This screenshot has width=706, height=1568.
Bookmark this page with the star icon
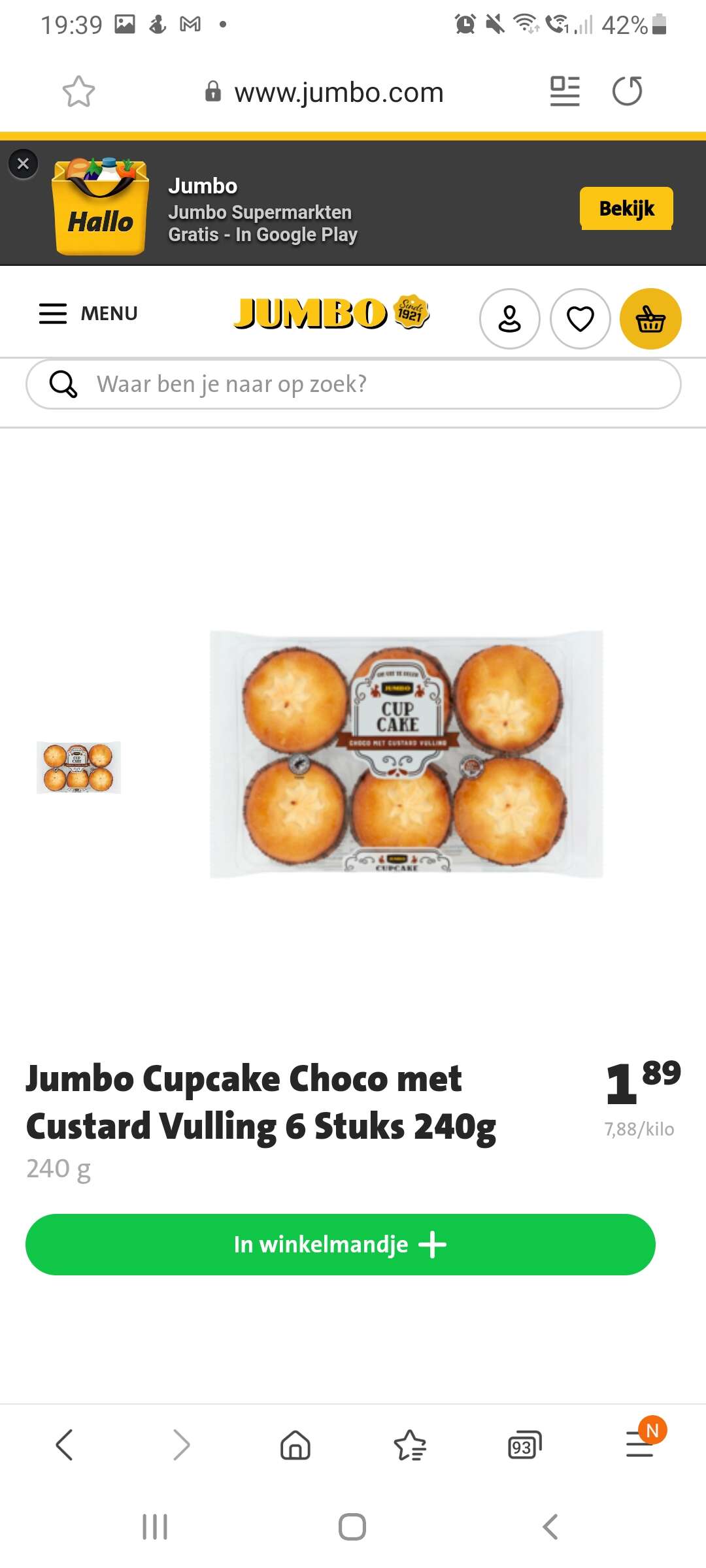pyautogui.click(x=78, y=91)
